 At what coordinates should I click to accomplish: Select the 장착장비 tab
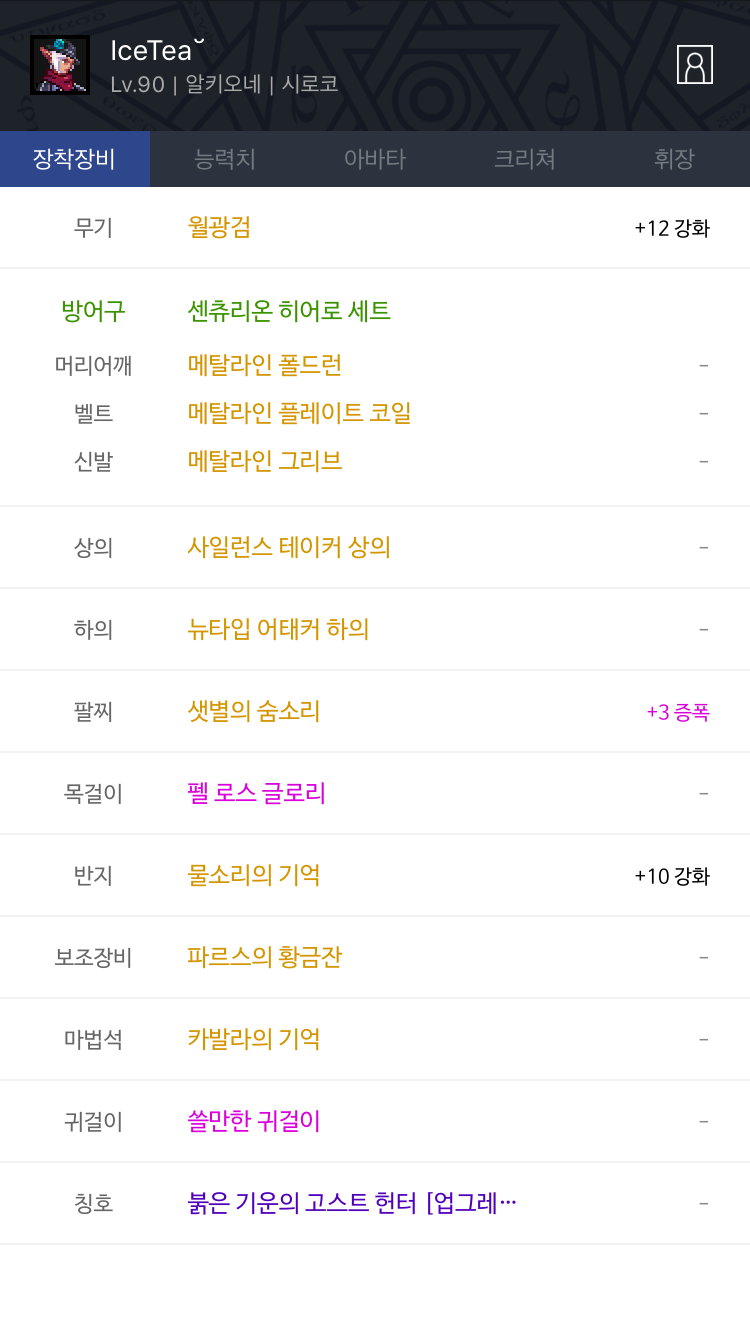click(75, 159)
